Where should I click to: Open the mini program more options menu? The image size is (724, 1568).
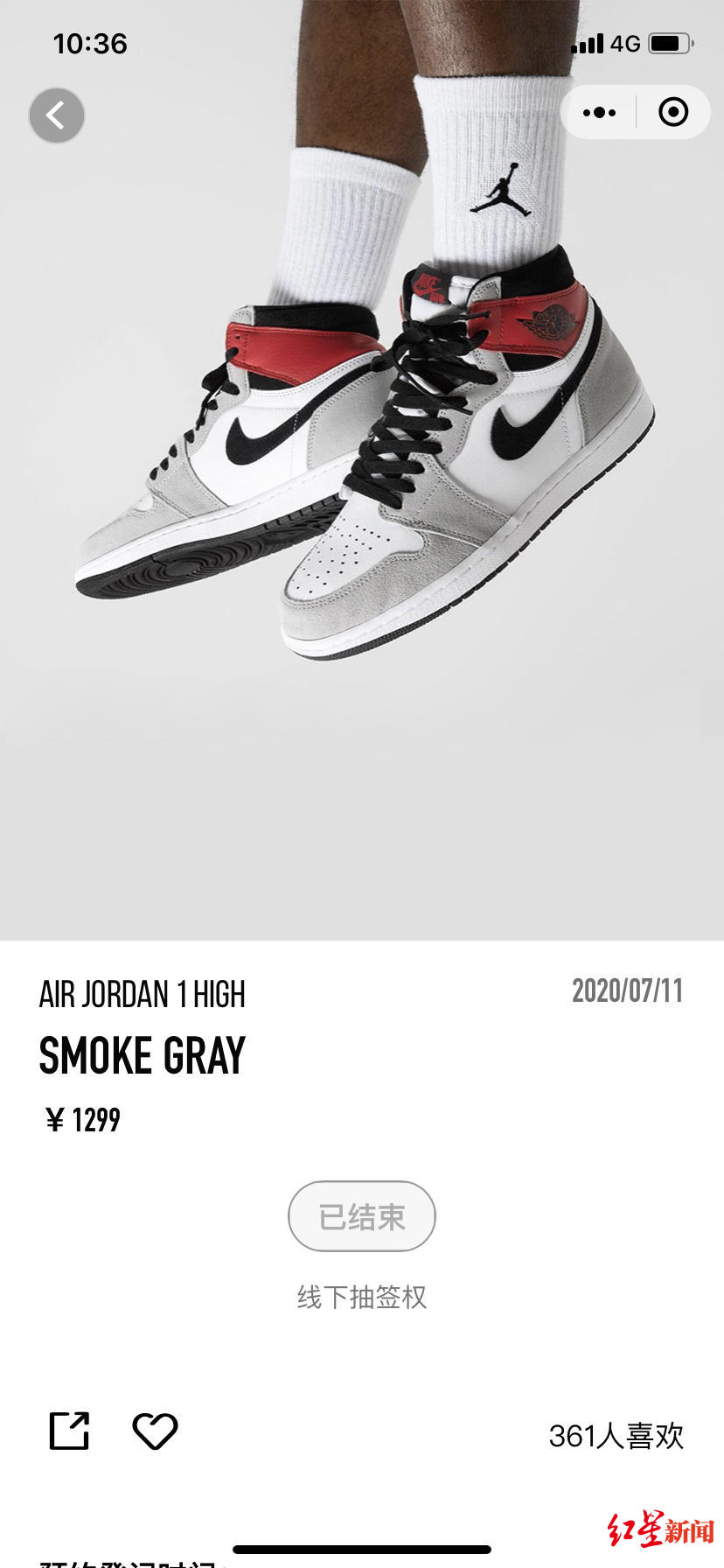599,112
